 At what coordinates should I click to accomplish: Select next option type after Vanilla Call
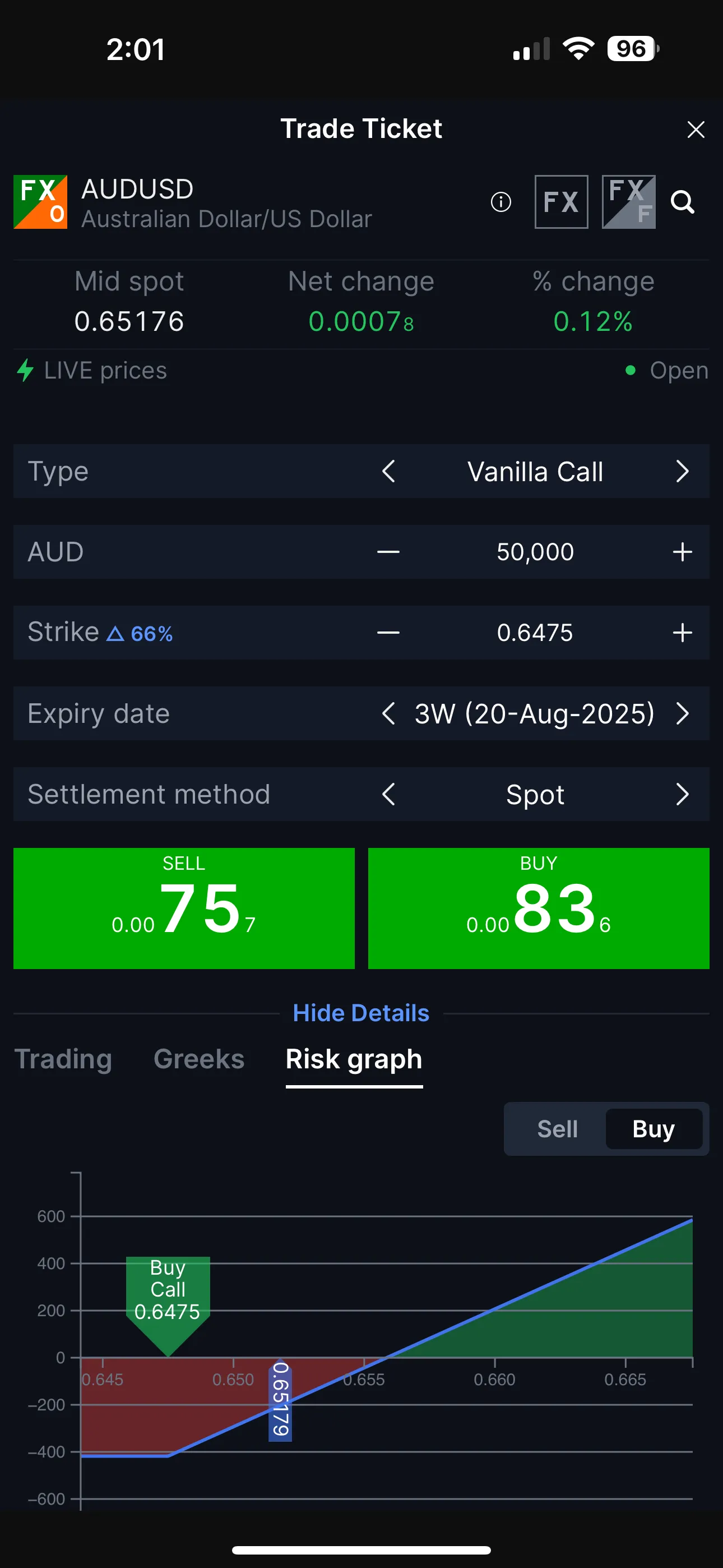[682, 471]
